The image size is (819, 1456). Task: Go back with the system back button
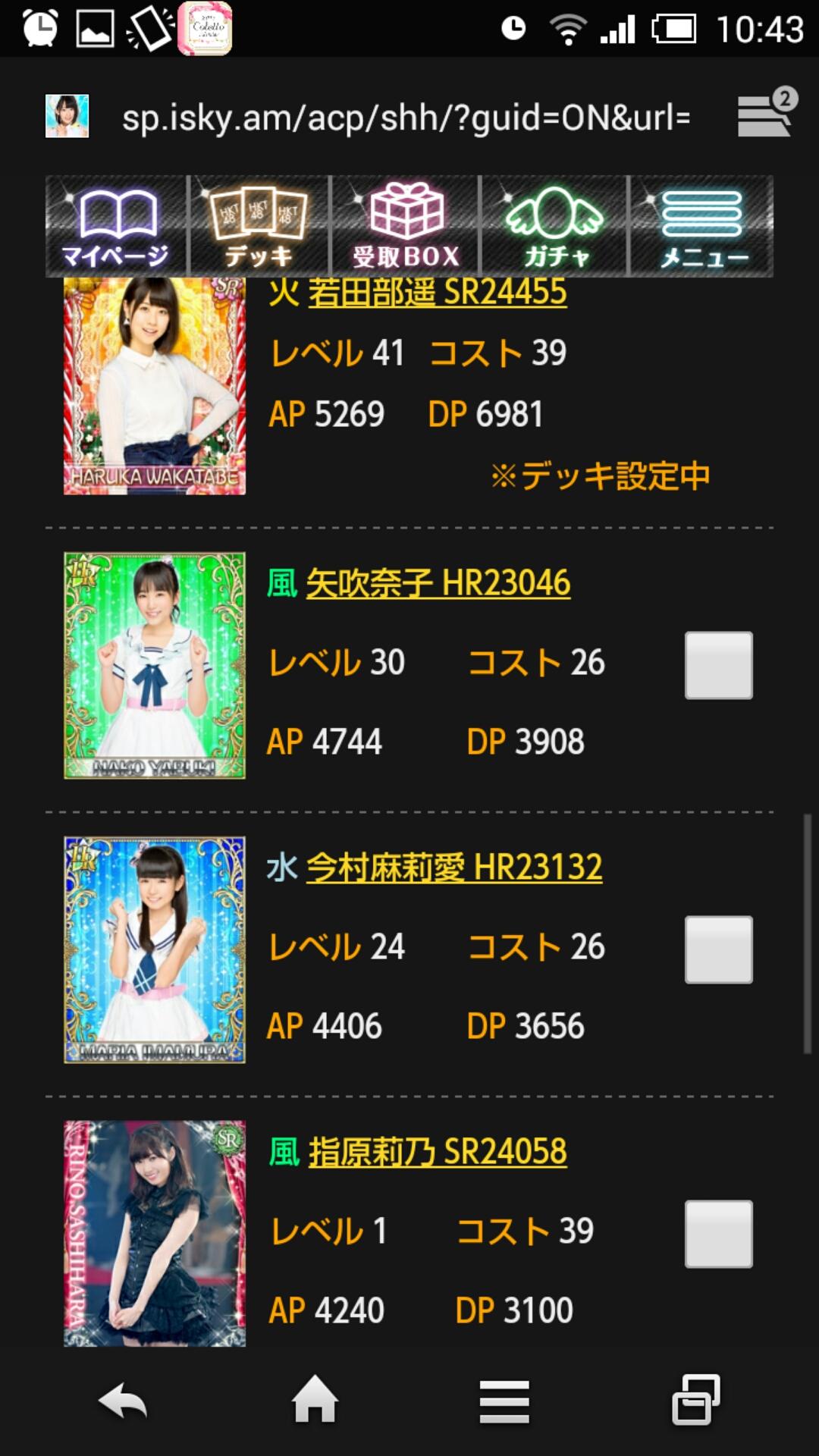pos(123,1401)
